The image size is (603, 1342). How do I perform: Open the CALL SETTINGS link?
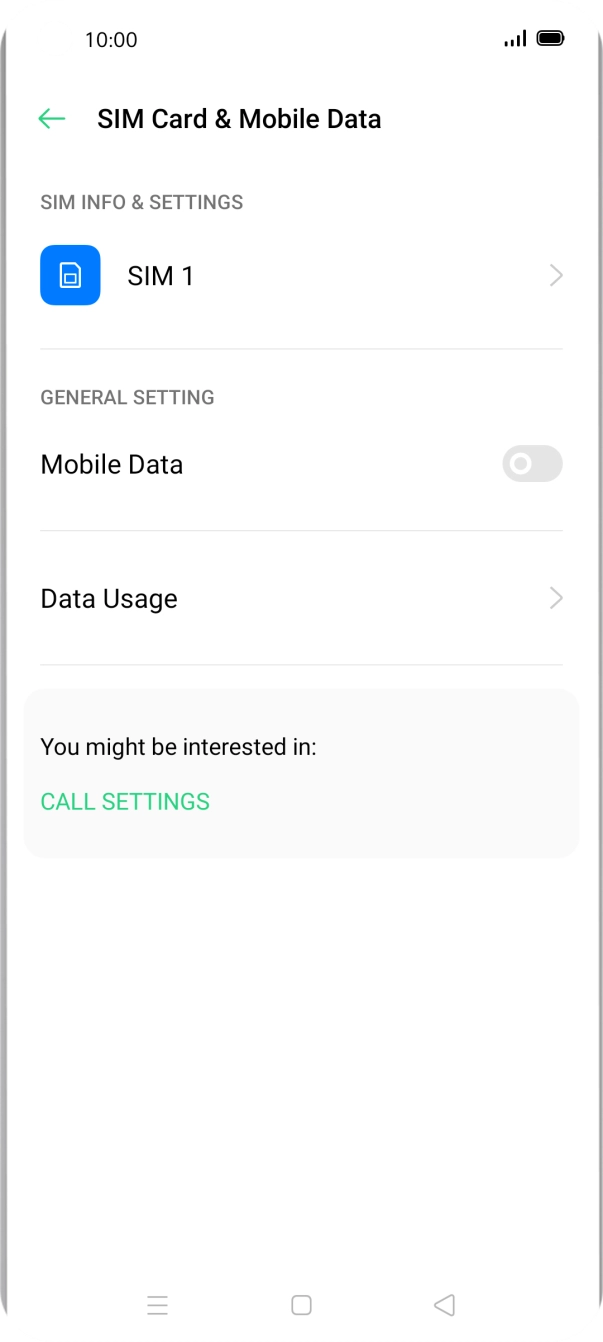pyautogui.click(x=125, y=802)
